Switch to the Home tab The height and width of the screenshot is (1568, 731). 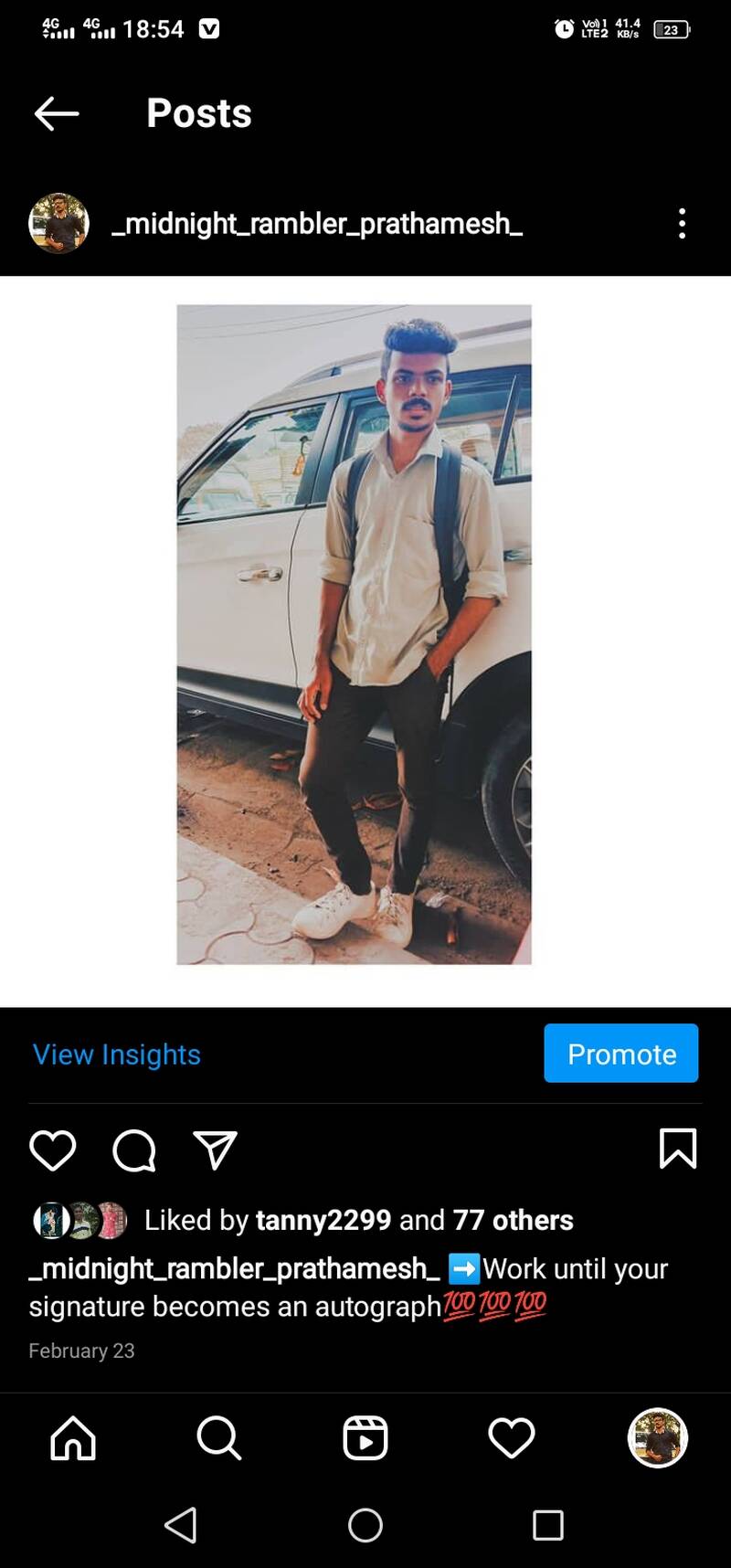tap(73, 1438)
